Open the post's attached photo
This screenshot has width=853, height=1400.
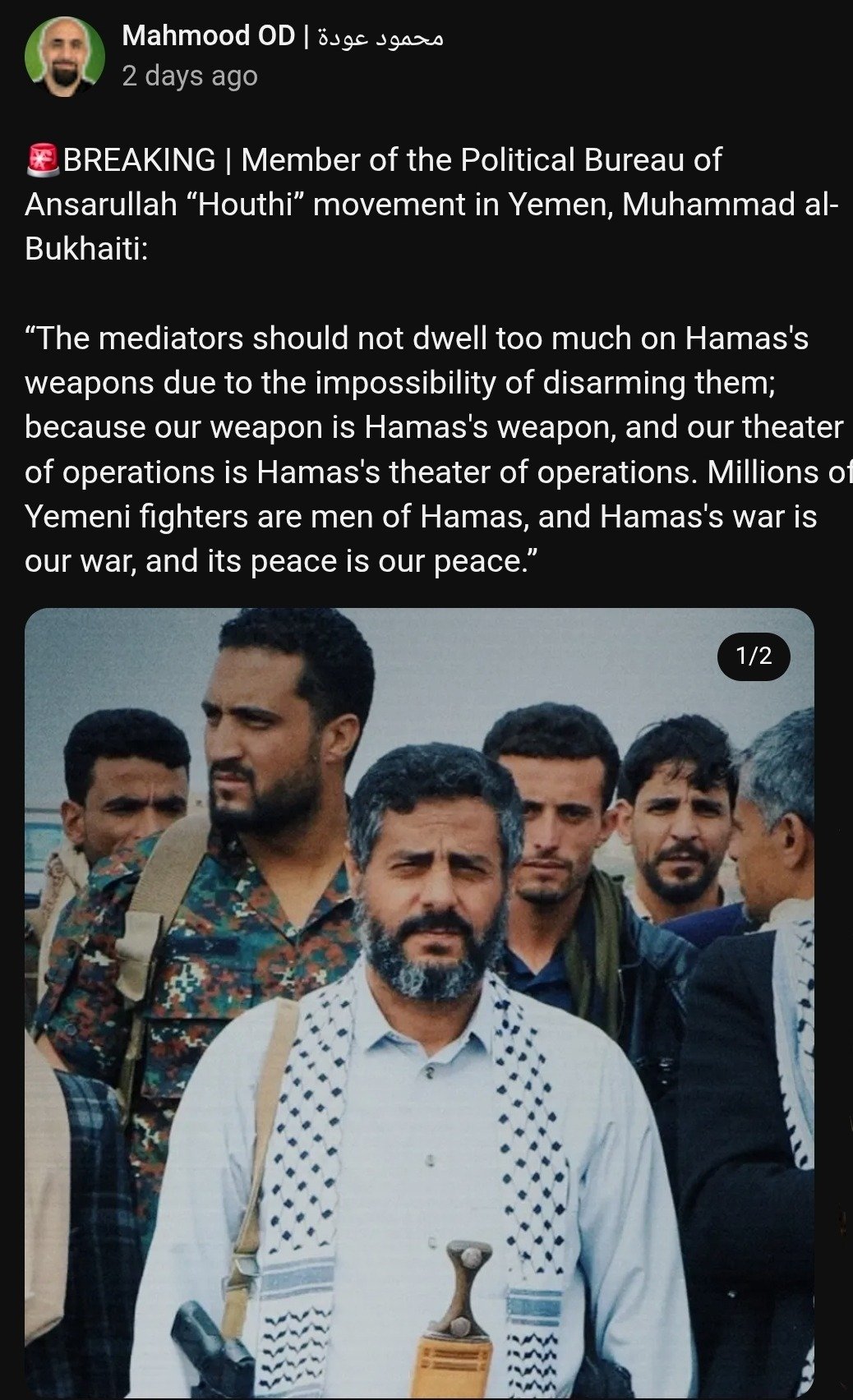point(419,1001)
